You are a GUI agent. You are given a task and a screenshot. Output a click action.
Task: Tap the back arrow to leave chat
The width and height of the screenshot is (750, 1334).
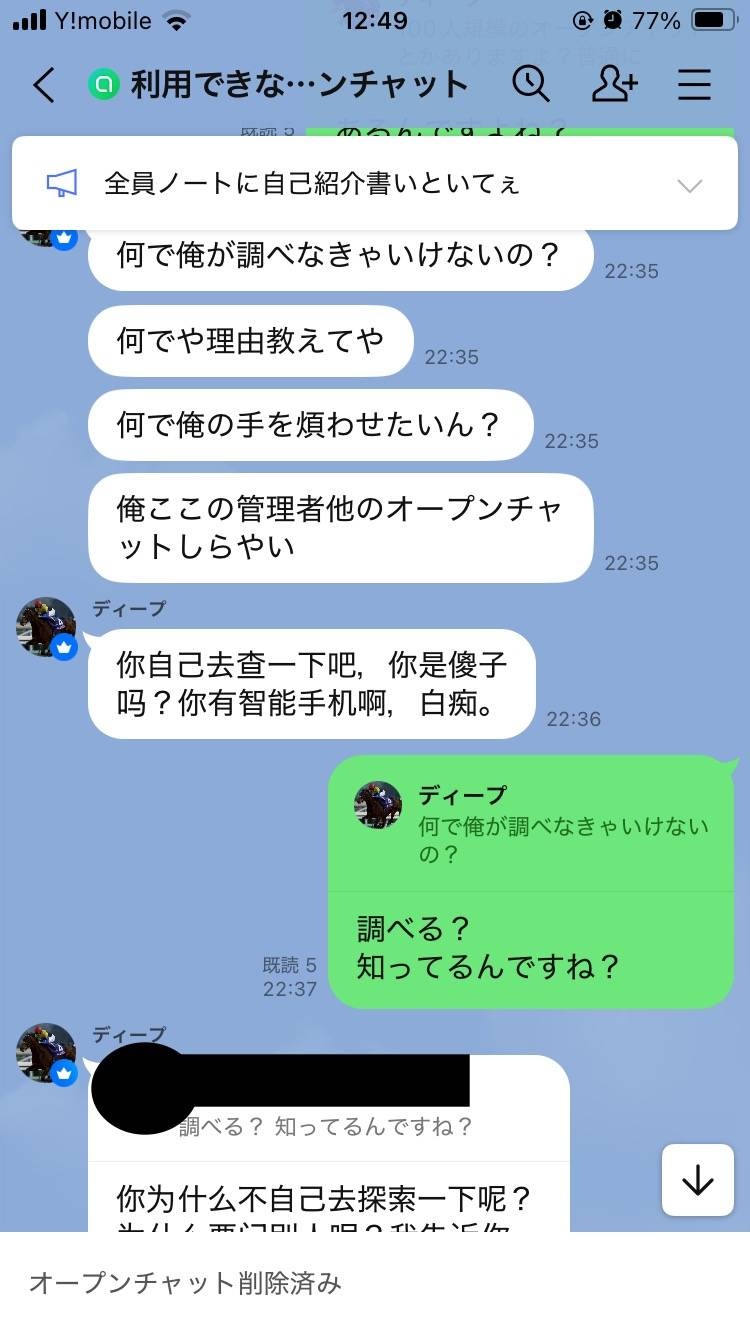[x=42, y=86]
